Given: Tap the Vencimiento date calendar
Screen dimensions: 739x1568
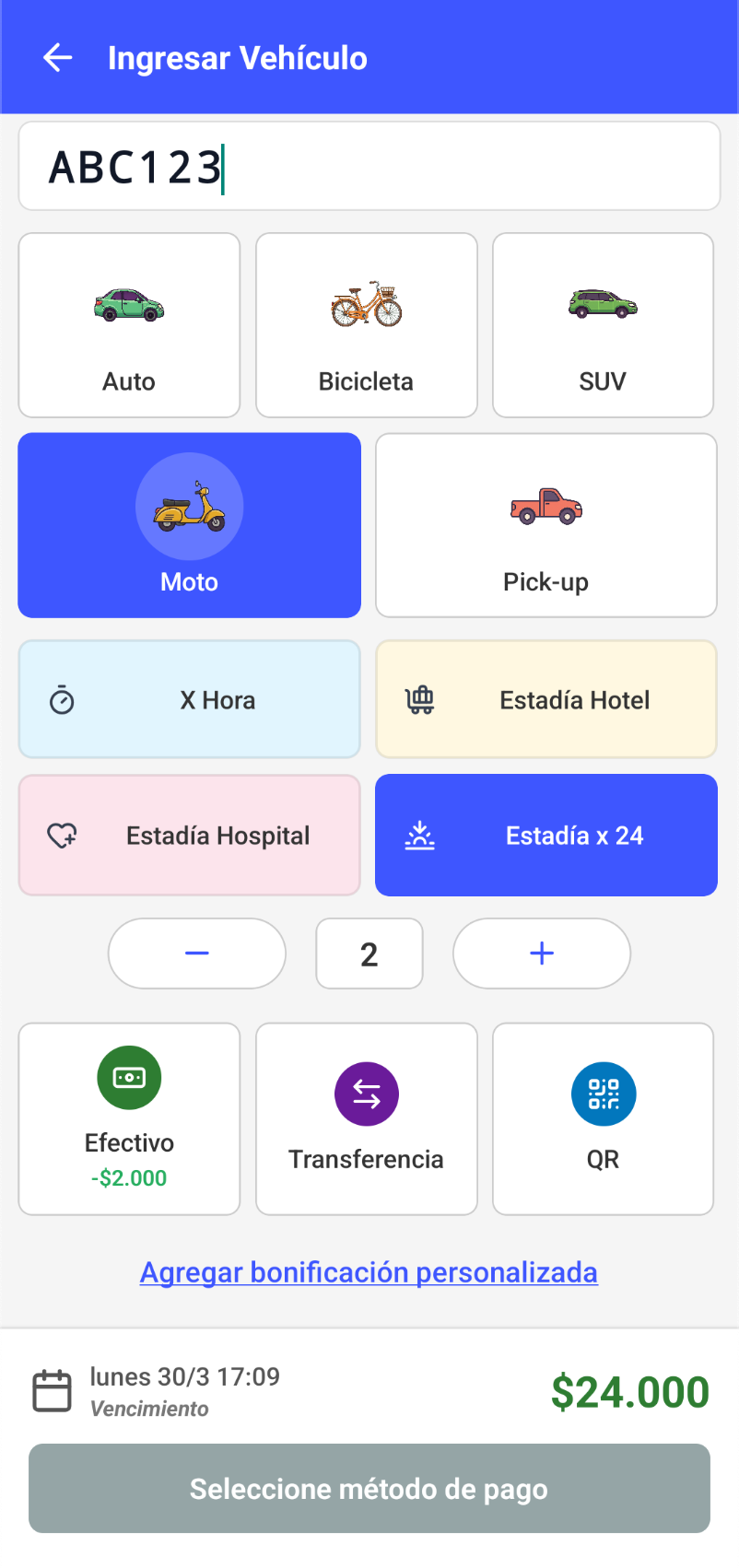Looking at the screenshot, I should tap(53, 1391).
